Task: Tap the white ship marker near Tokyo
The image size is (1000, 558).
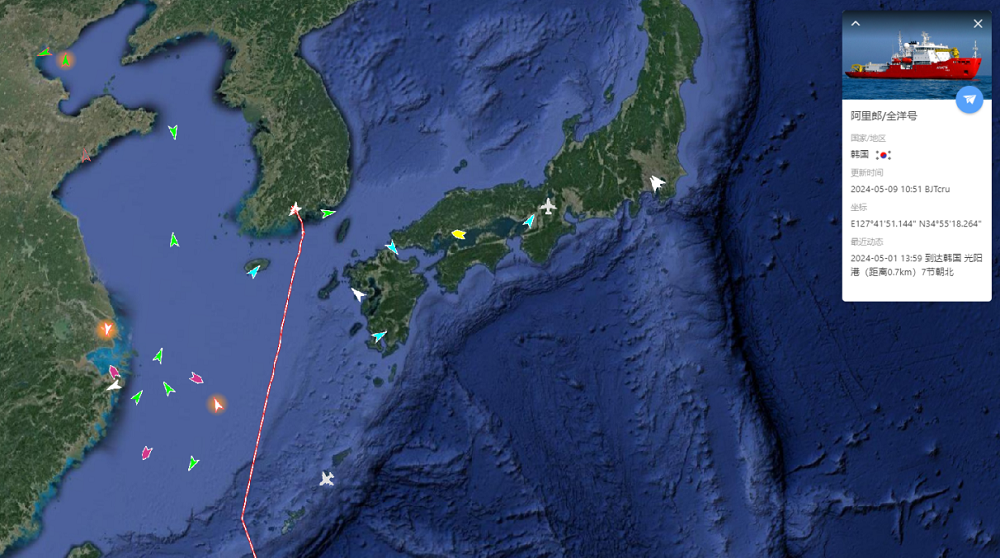Action: pyautogui.click(x=657, y=184)
